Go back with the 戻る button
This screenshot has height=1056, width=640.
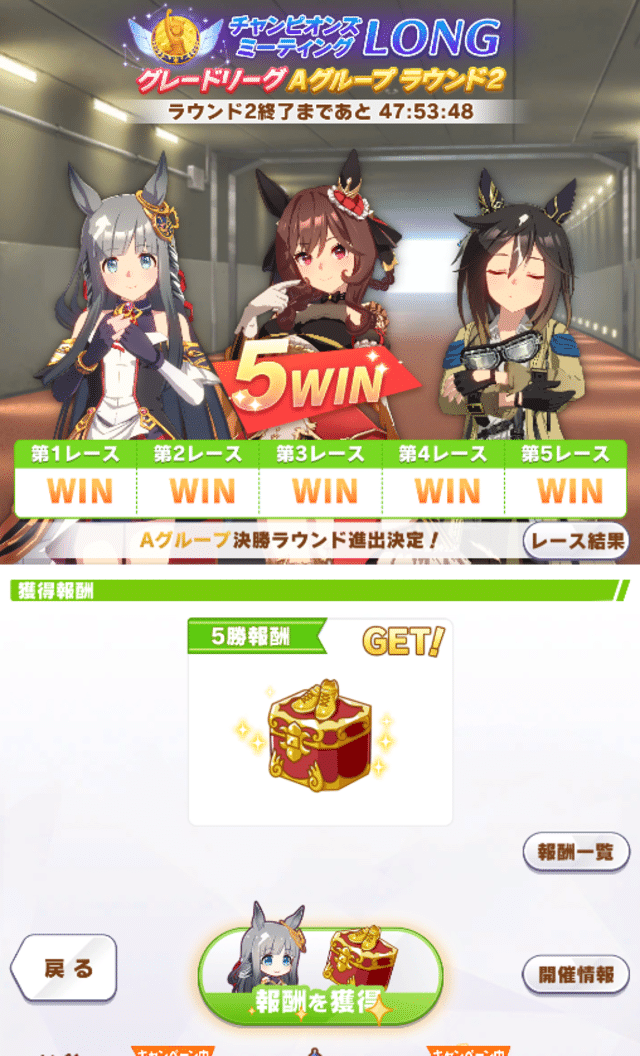pos(65,968)
